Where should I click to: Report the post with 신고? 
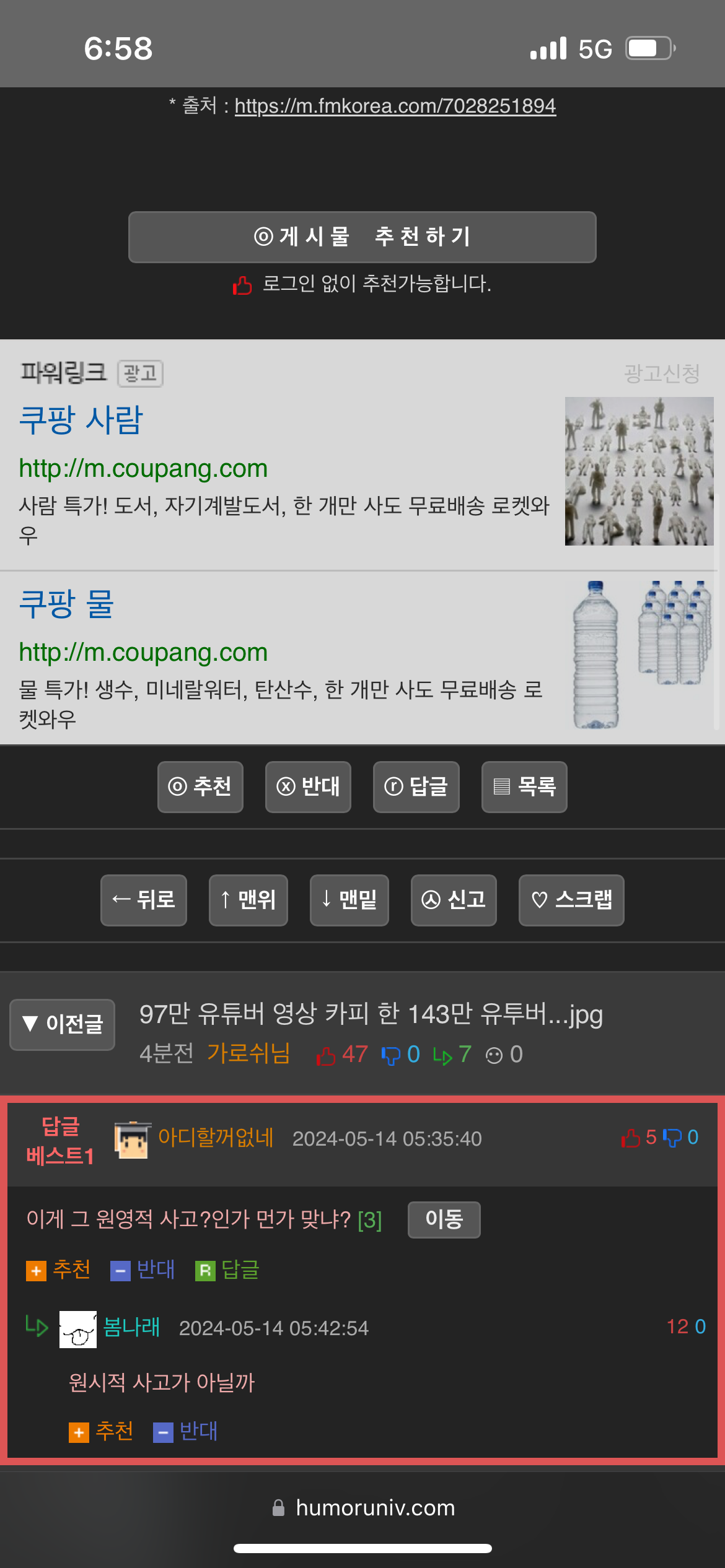pyautogui.click(x=454, y=900)
